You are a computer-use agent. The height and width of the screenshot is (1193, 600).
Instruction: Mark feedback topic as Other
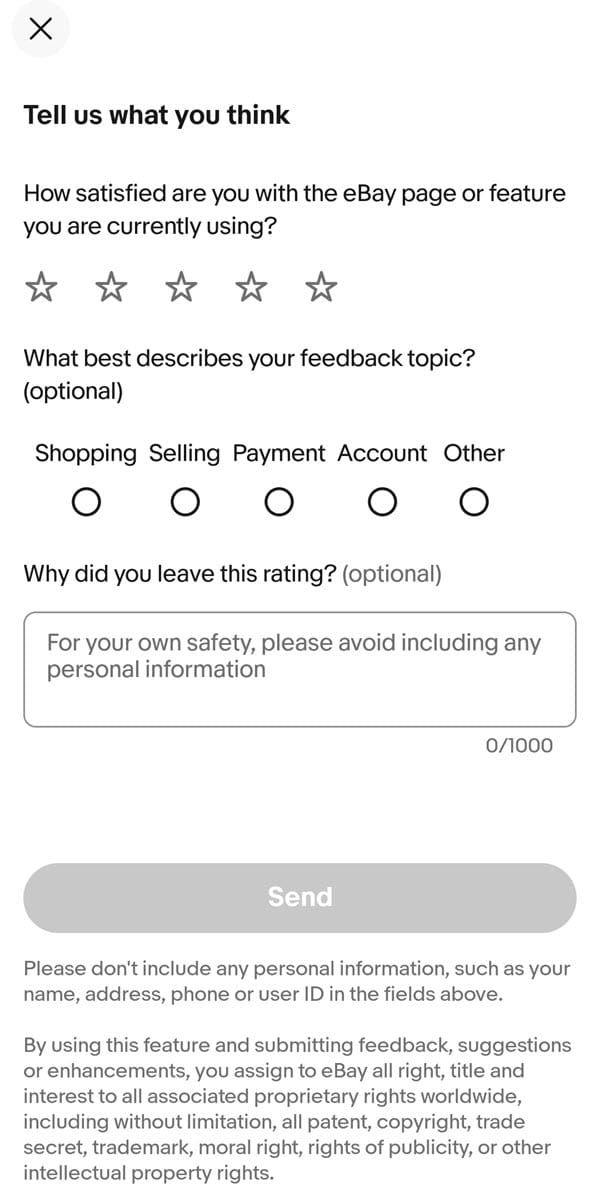(474, 502)
